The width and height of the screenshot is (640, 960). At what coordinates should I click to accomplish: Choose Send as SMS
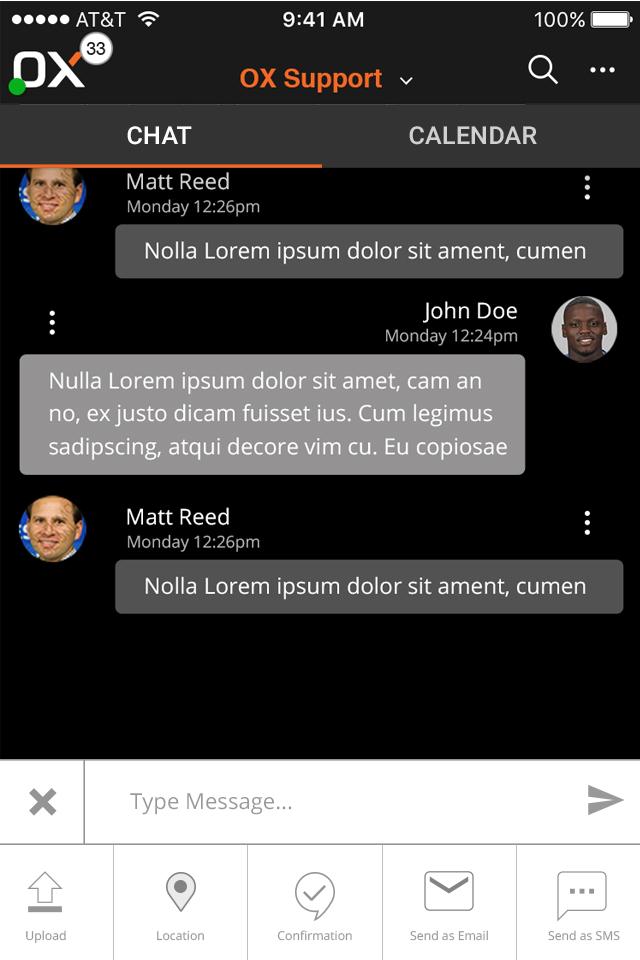pyautogui.click(x=583, y=903)
